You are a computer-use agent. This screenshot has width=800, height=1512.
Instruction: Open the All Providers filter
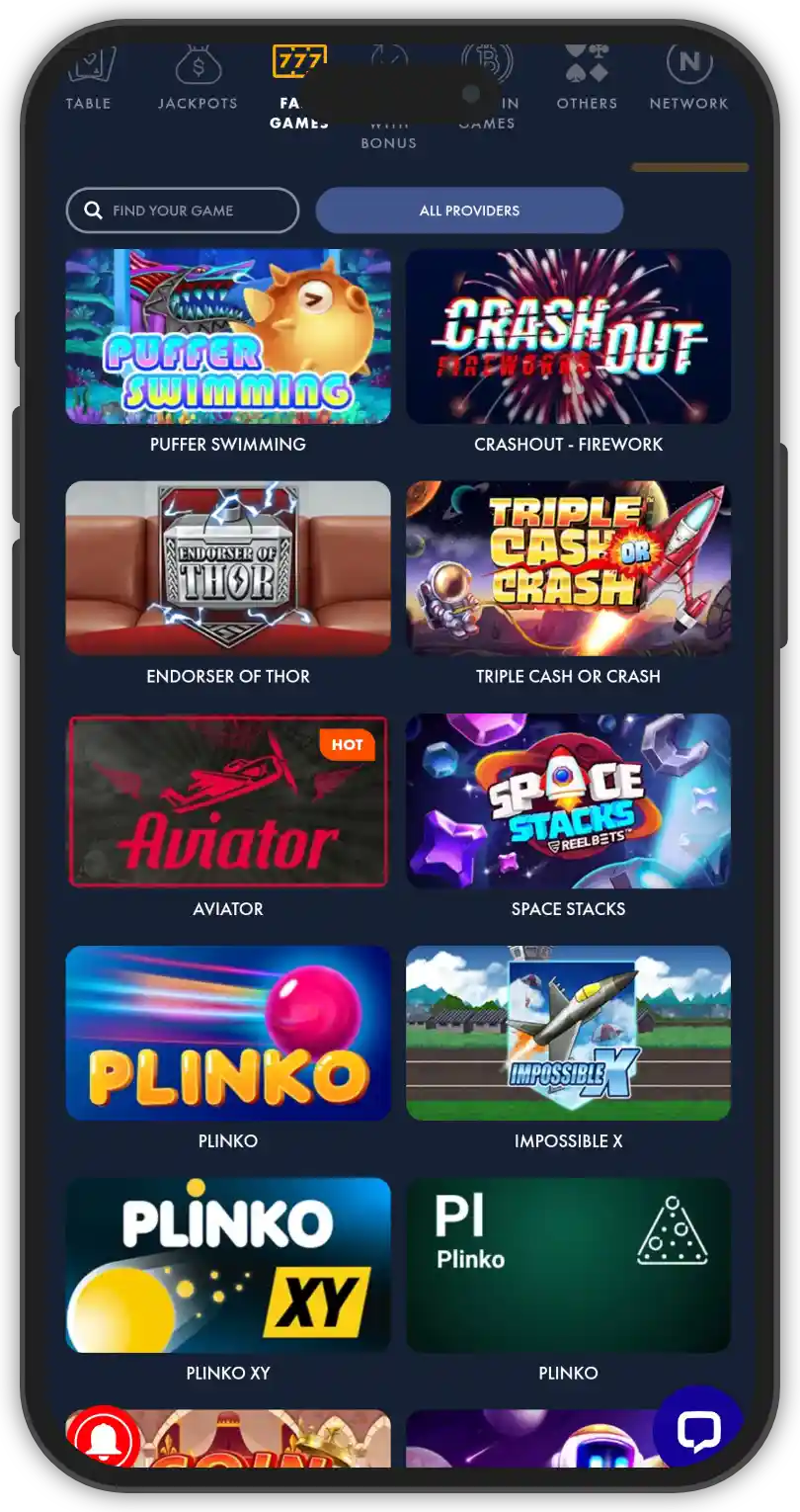click(x=469, y=210)
